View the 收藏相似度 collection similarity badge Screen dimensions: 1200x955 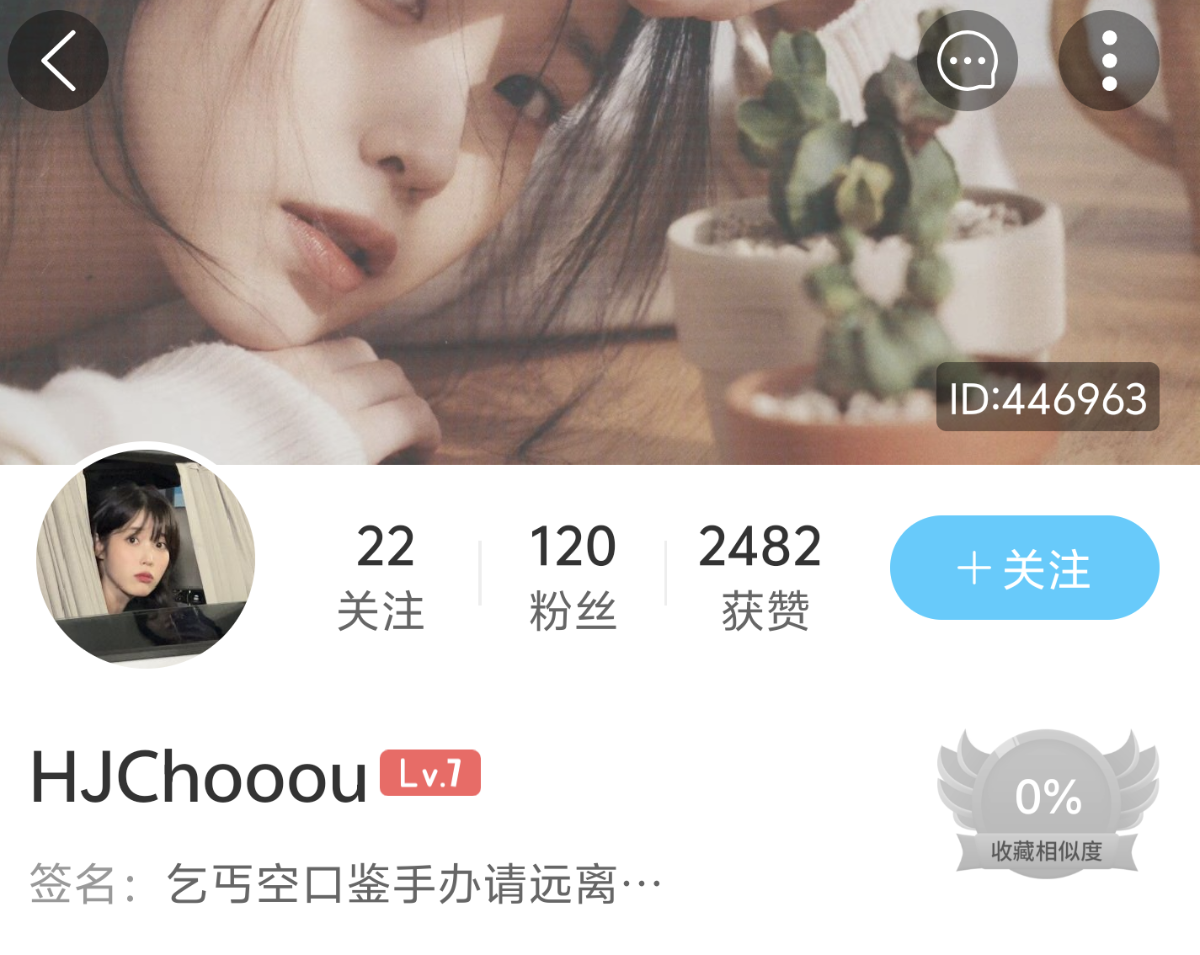[1047, 805]
